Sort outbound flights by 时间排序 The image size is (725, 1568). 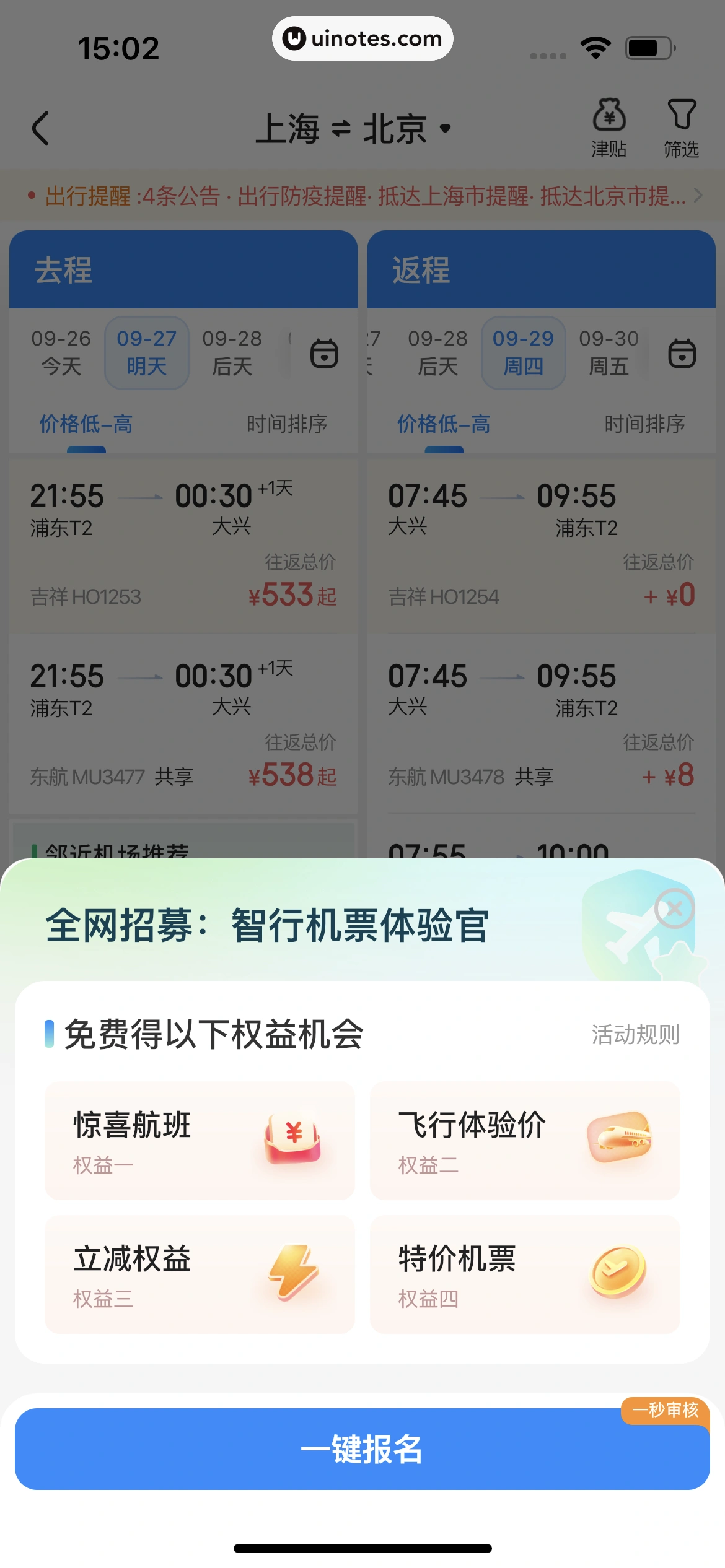point(286,424)
